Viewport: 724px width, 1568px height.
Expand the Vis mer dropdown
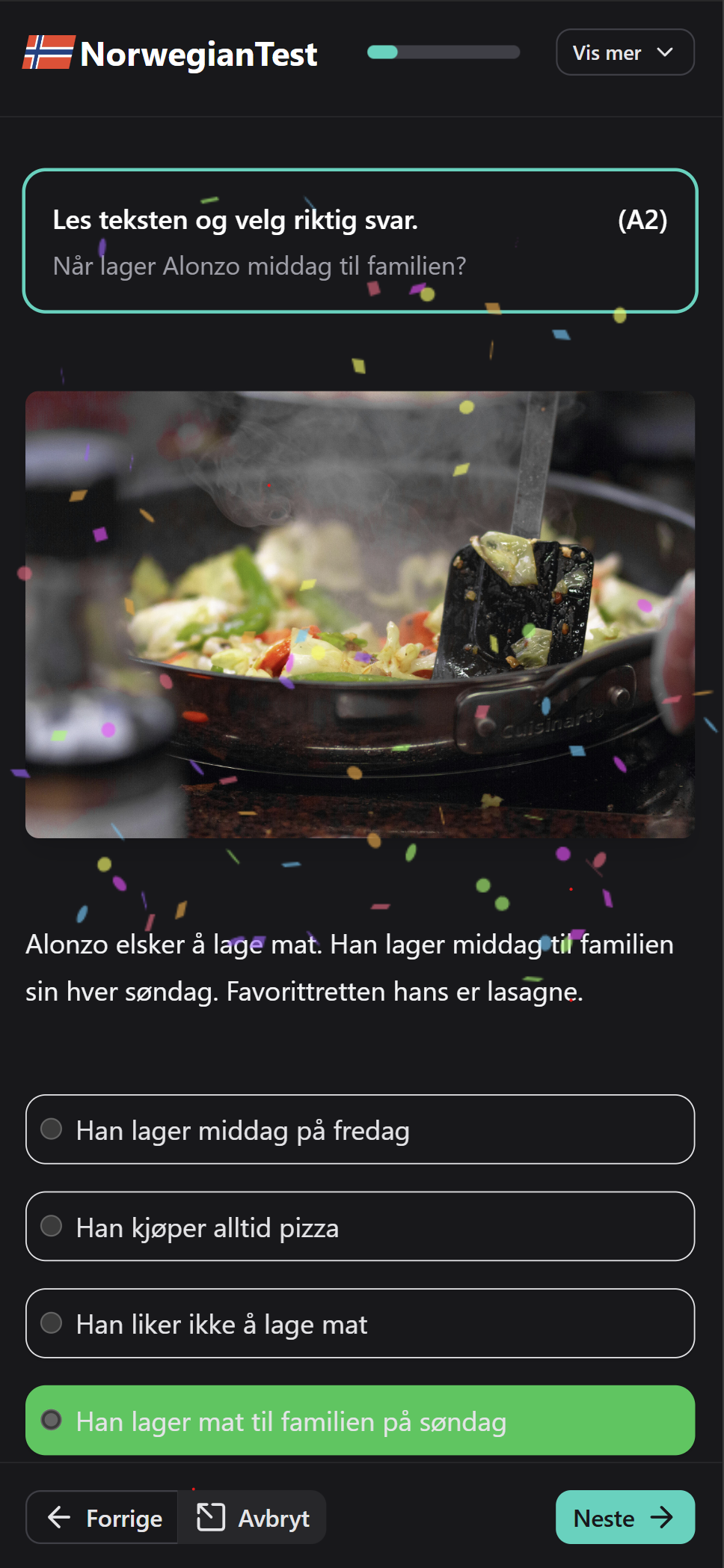point(625,52)
